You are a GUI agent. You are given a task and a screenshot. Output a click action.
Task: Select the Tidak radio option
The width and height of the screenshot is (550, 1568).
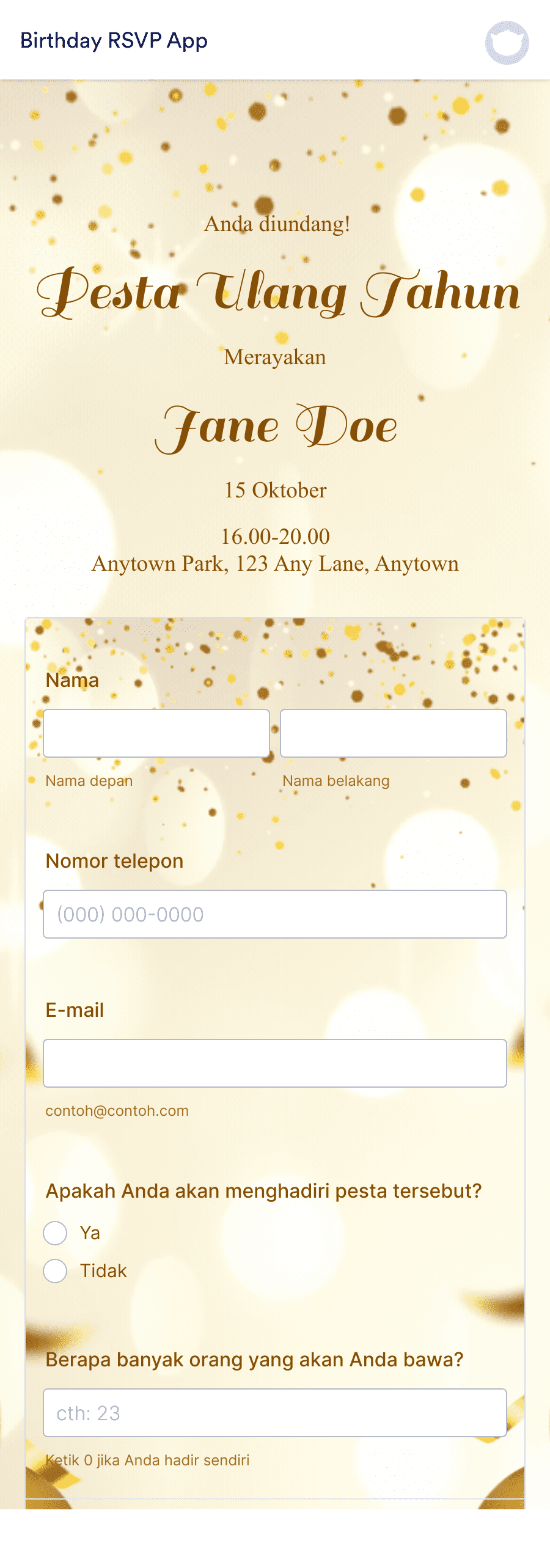(55, 1271)
